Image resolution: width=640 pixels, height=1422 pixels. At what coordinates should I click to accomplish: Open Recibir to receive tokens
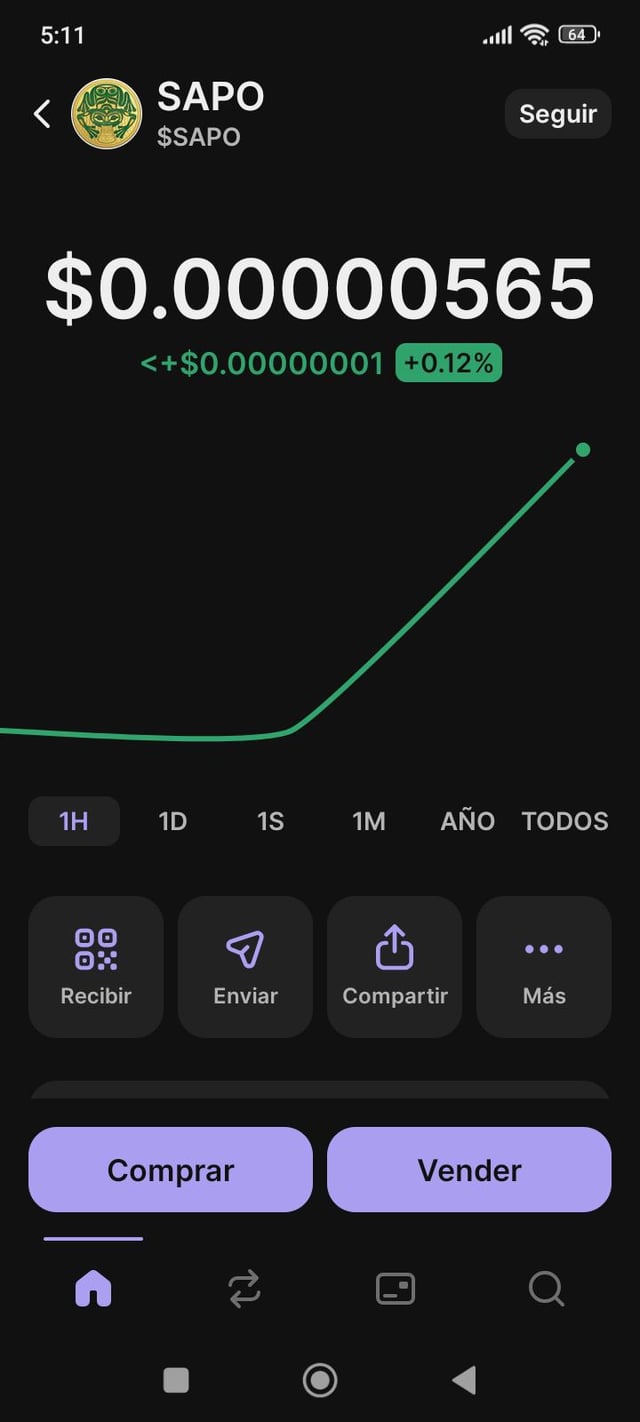tap(96, 966)
